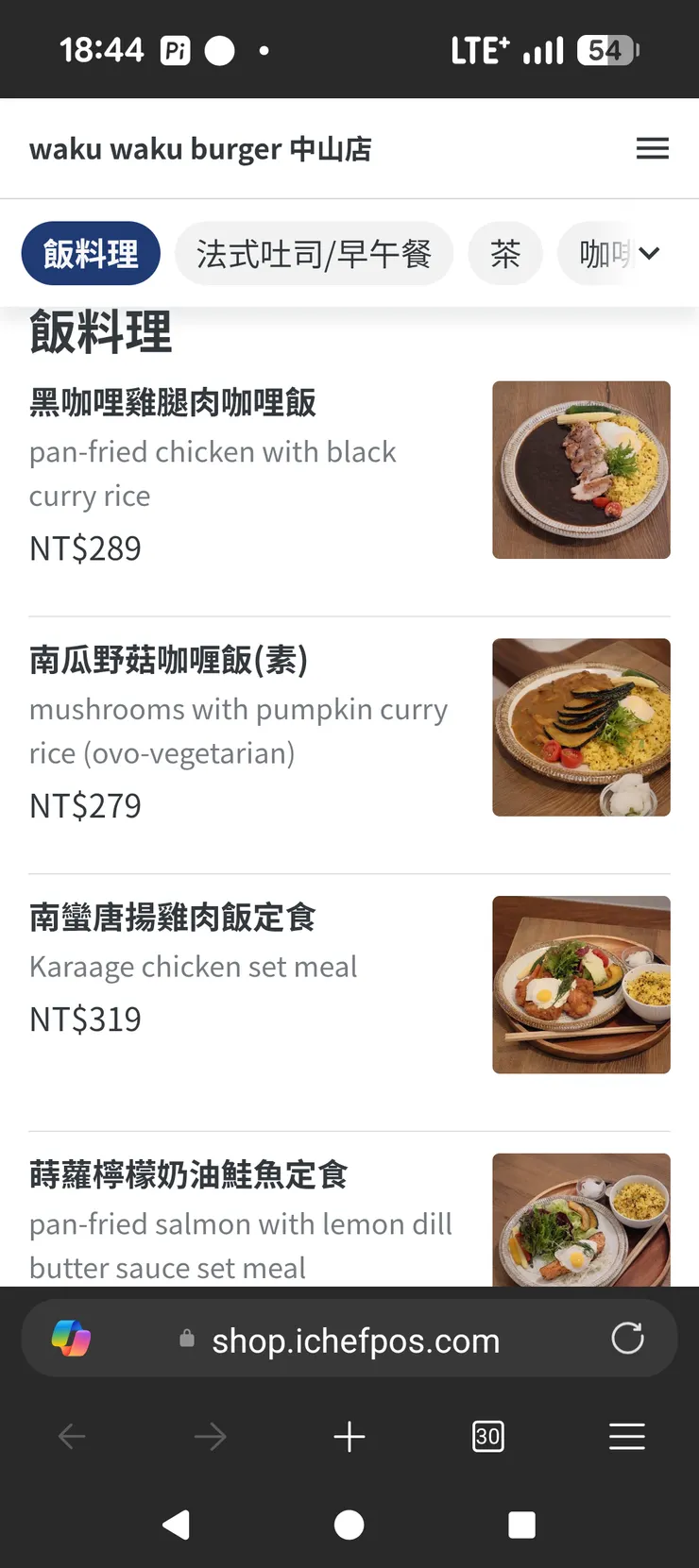Navigate back using the browser back arrow
Screen dimensions: 699x1568
click(71, 1436)
